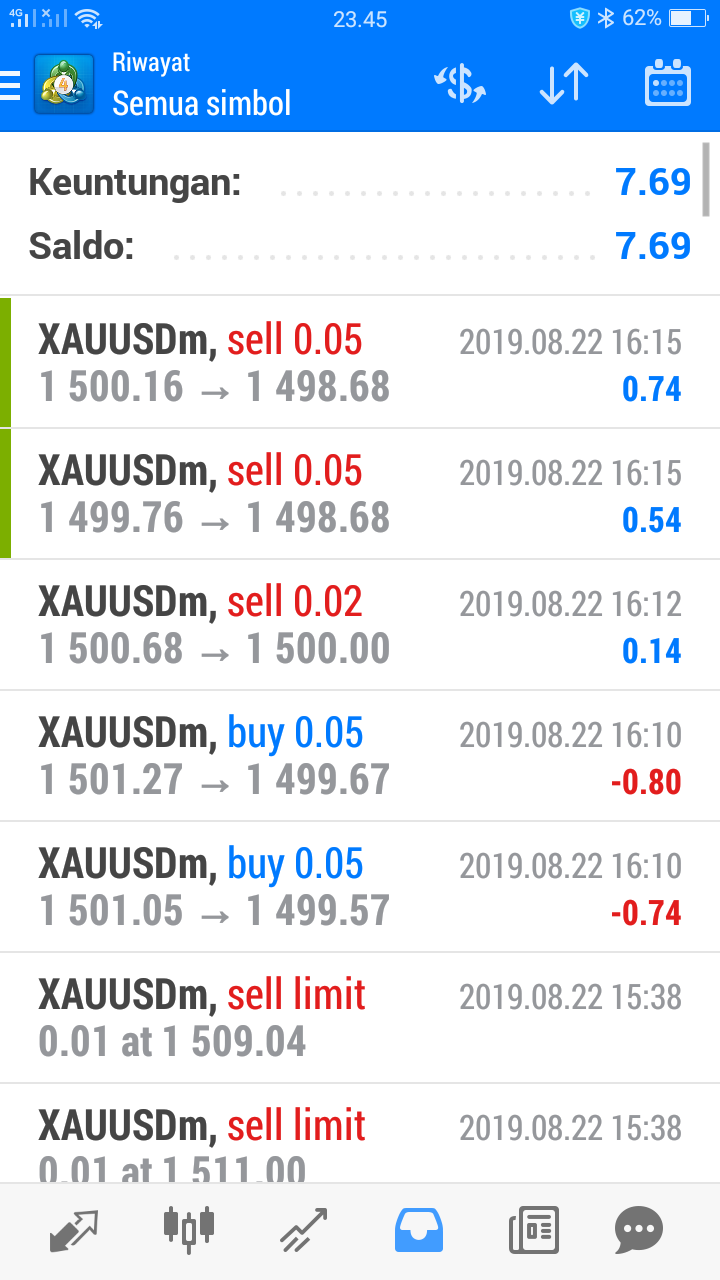The height and width of the screenshot is (1280, 720).
Task: Open sell 0.05 trade with 0.74 profit
Action: tap(360, 363)
